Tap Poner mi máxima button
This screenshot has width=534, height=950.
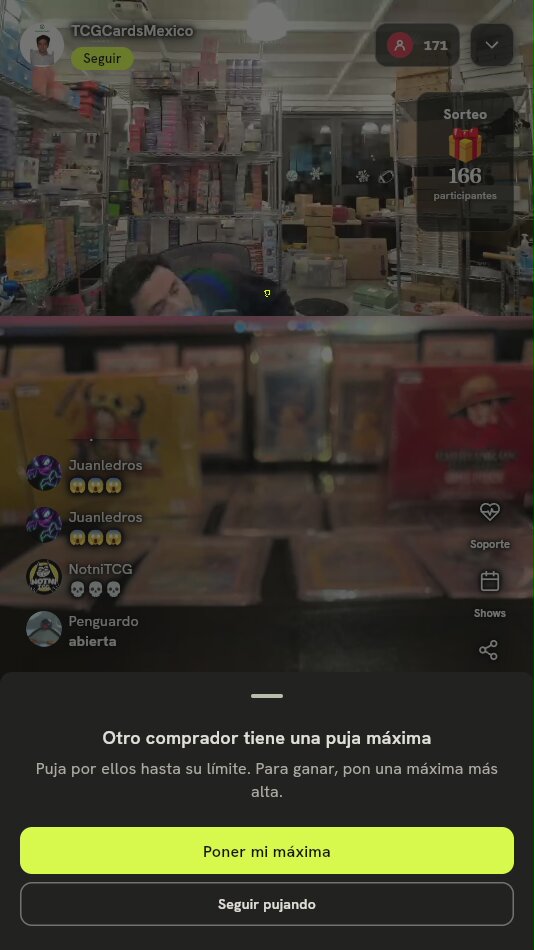click(267, 851)
